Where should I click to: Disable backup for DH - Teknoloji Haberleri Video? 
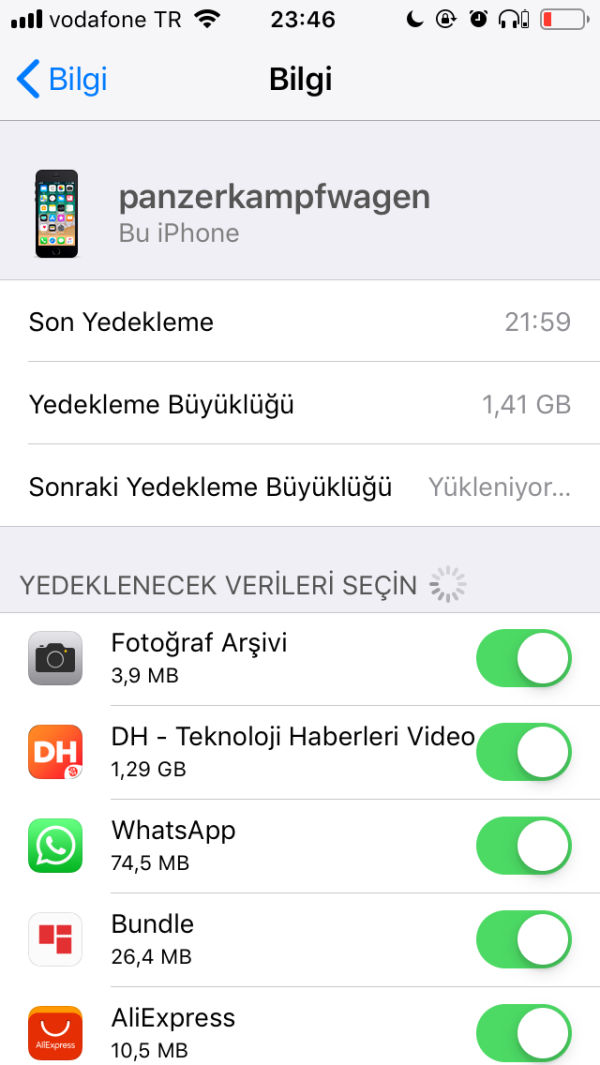click(x=523, y=752)
